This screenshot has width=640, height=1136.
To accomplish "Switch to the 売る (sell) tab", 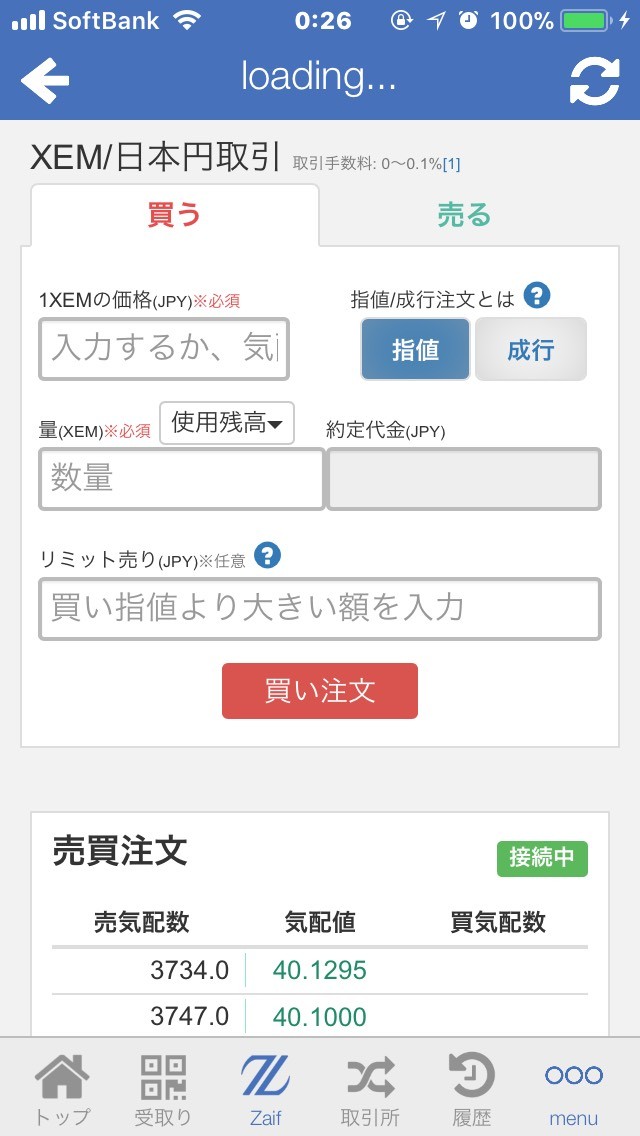I will tap(464, 215).
